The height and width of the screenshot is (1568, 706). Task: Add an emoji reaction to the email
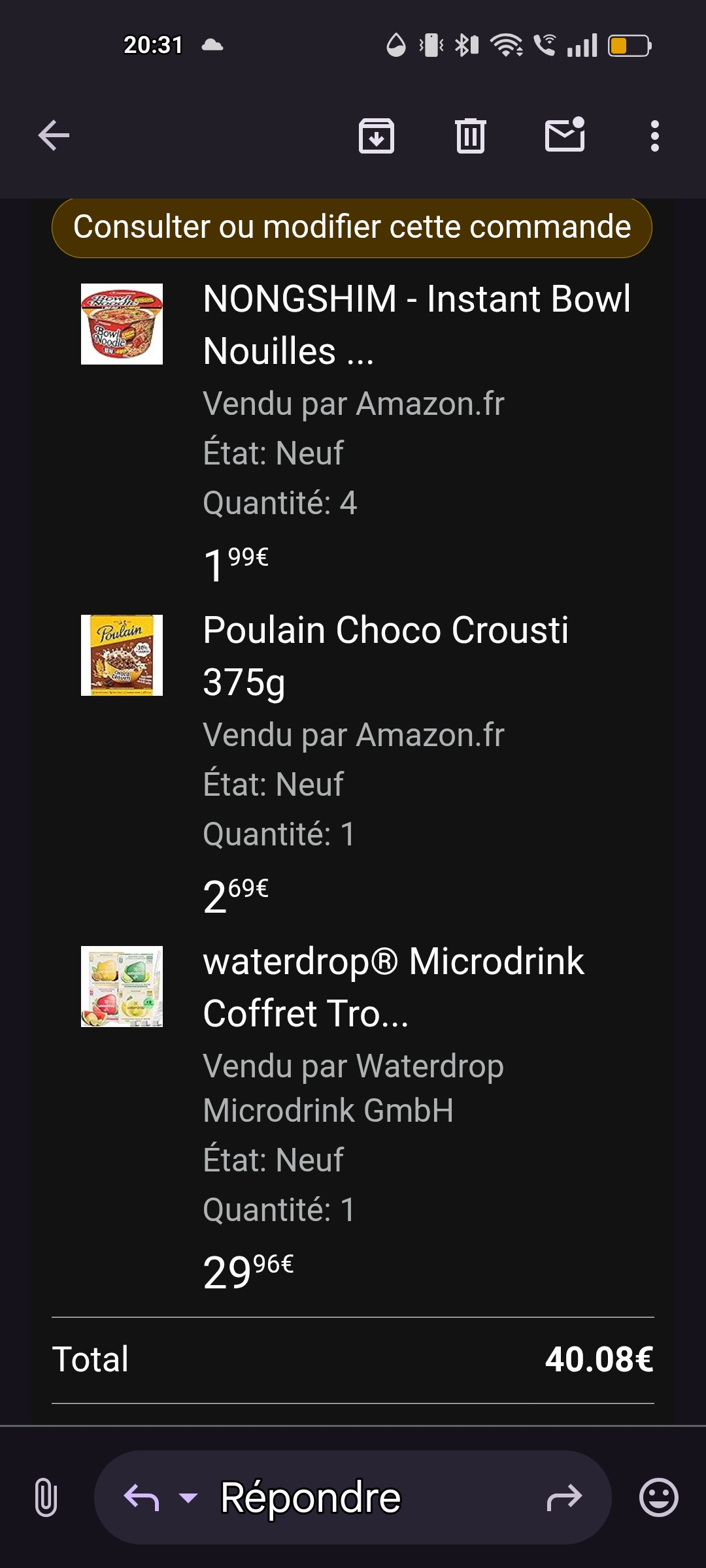(x=658, y=1497)
